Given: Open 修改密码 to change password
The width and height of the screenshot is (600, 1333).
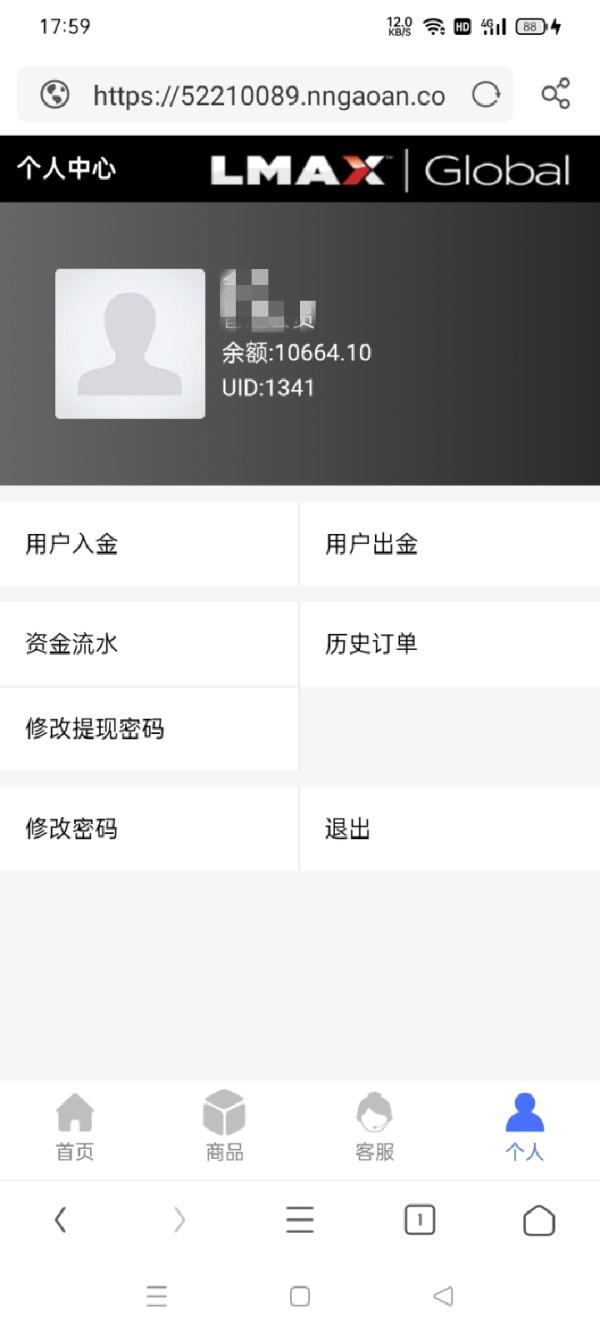Looking at the screenshot, I should [149, 829].
